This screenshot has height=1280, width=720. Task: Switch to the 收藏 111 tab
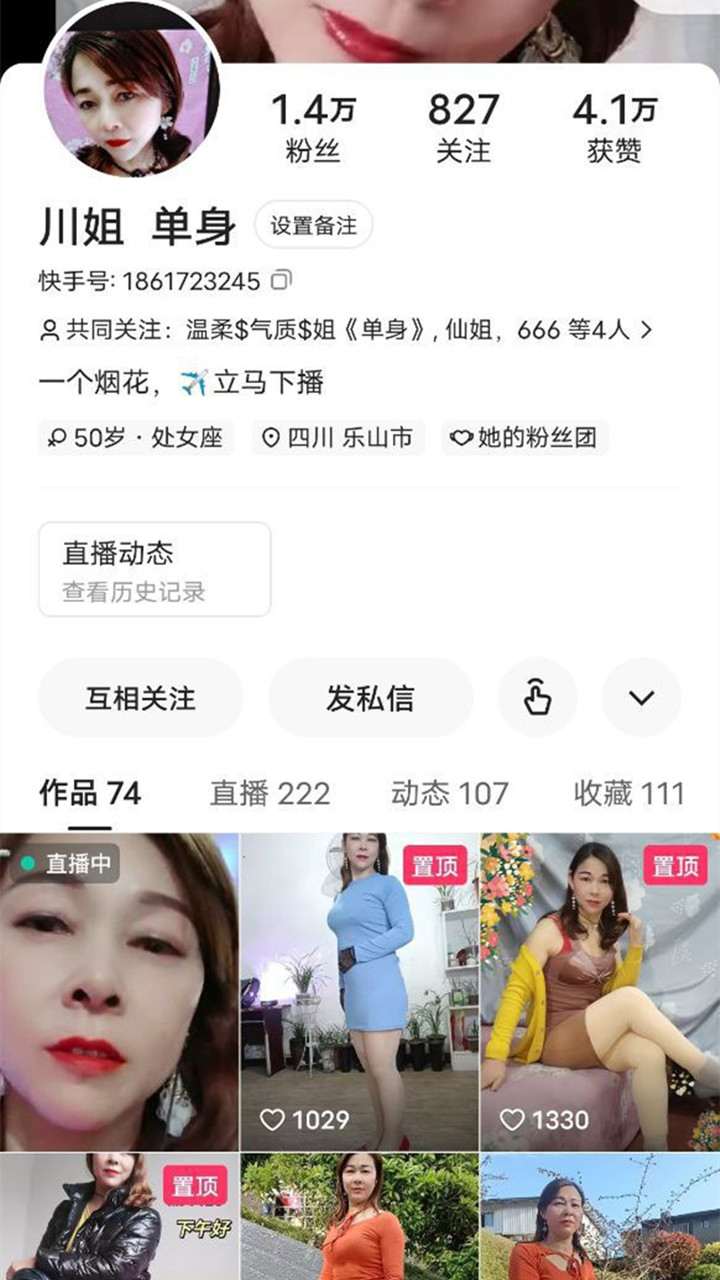[628, 794]
